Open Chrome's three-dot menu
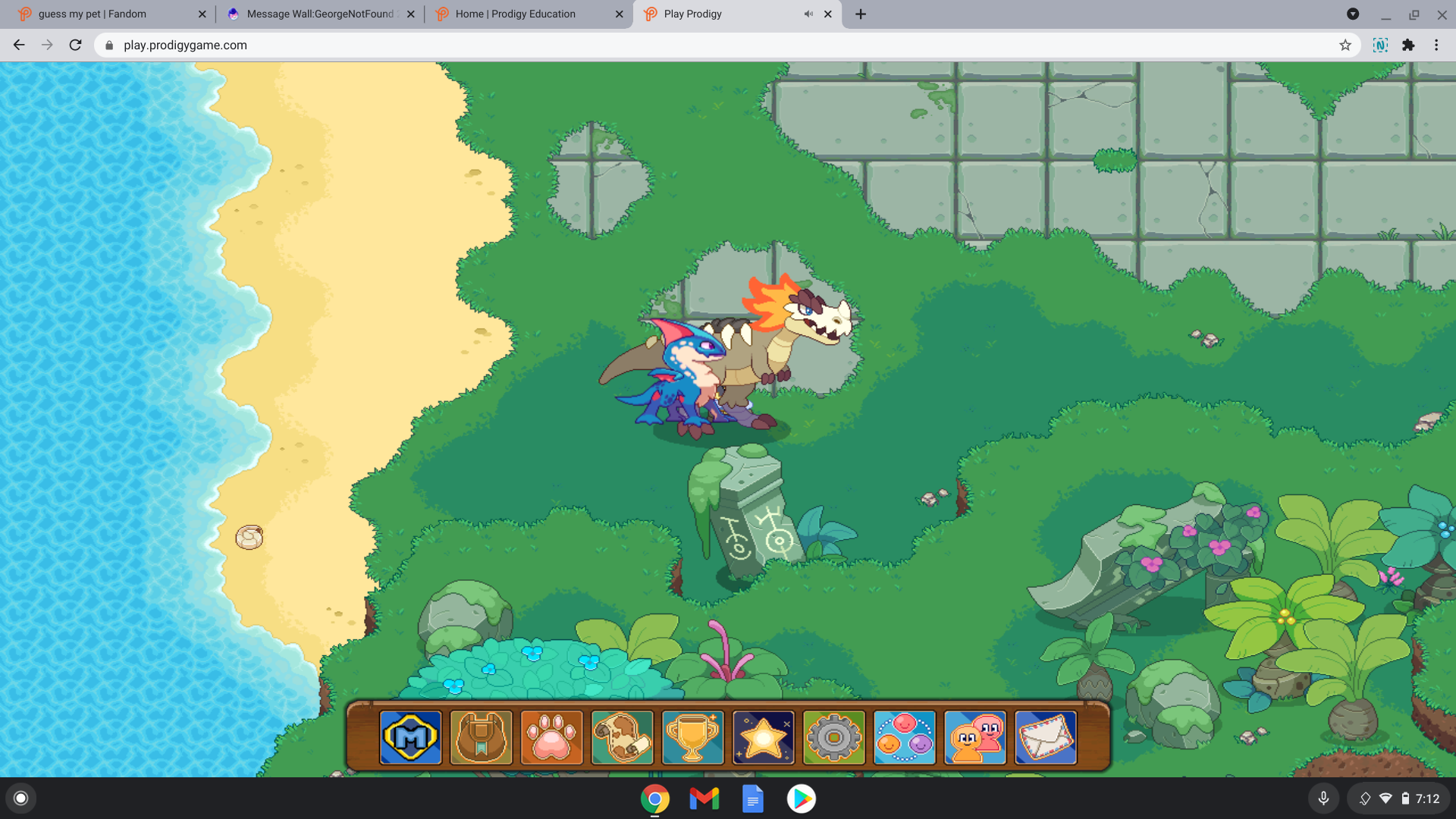Image resolution: width=1456 pixels, height=819 pixels. pos(1436,45)
